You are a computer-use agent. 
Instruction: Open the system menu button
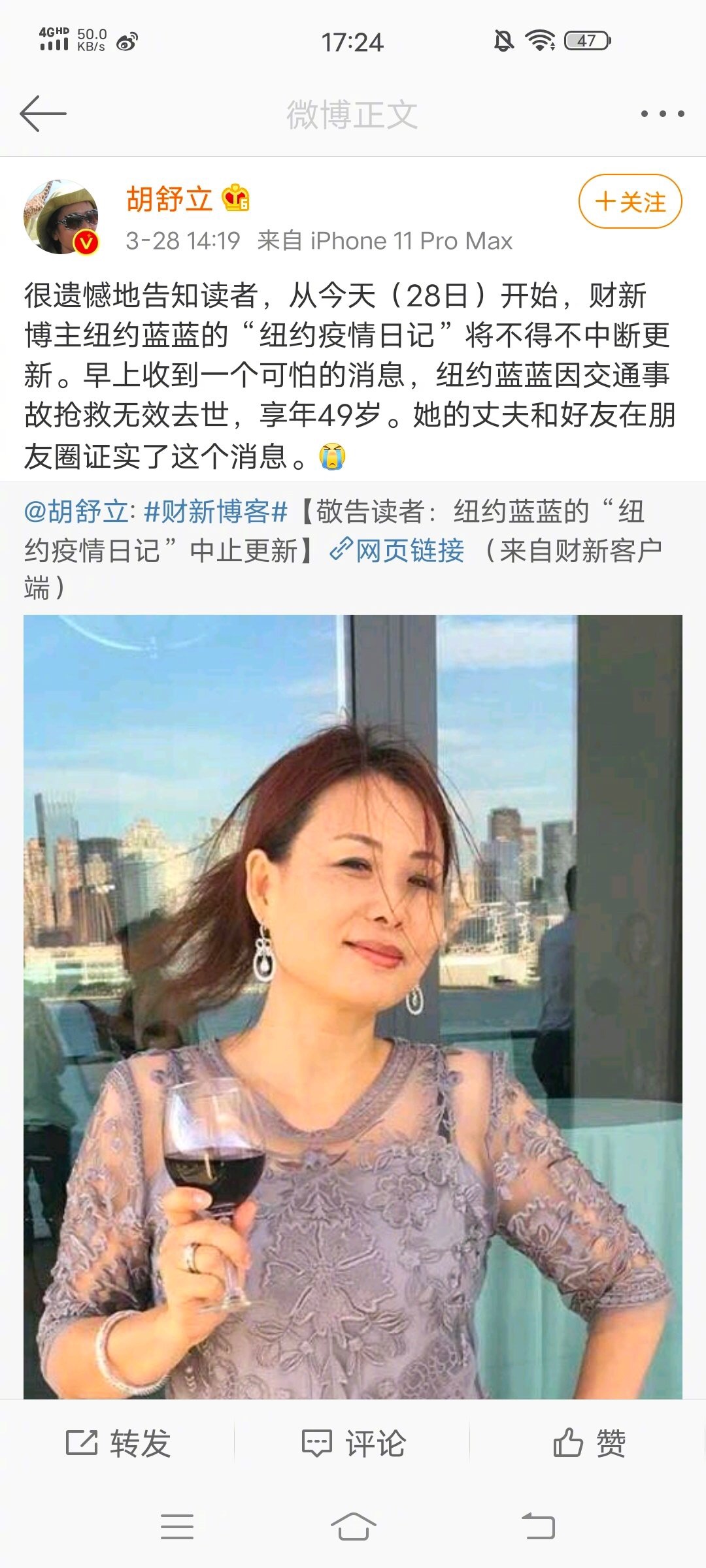tap(177, 1527)
